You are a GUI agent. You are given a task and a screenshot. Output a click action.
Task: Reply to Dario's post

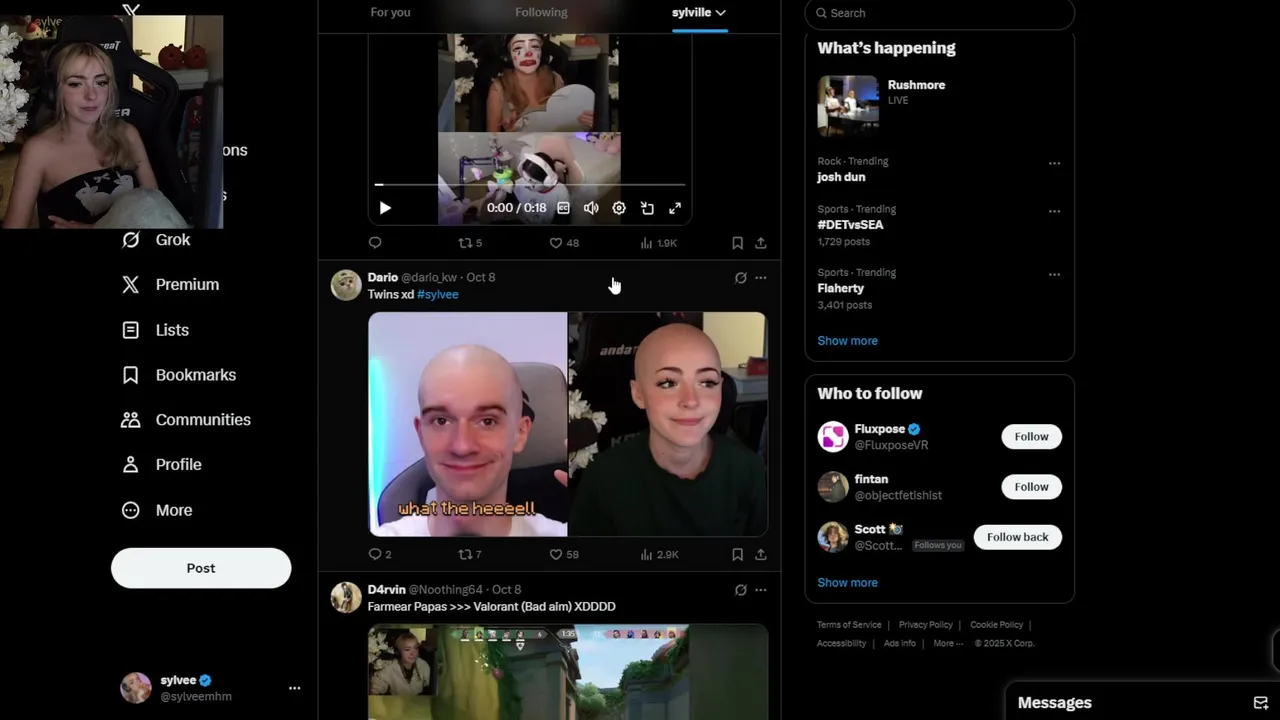[x=375, y=554]
